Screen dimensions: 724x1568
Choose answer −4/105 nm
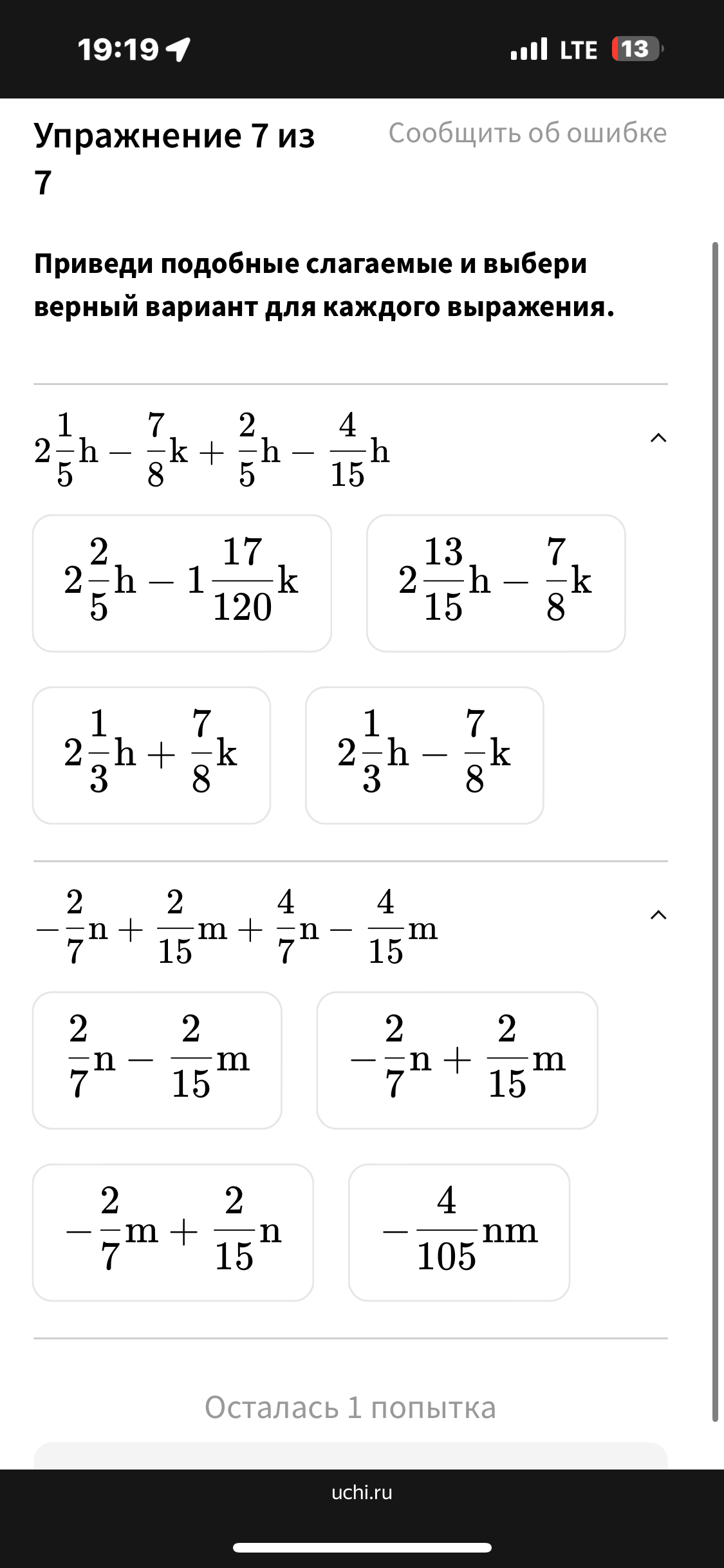pyautogui.click(x=459, y=1232)
